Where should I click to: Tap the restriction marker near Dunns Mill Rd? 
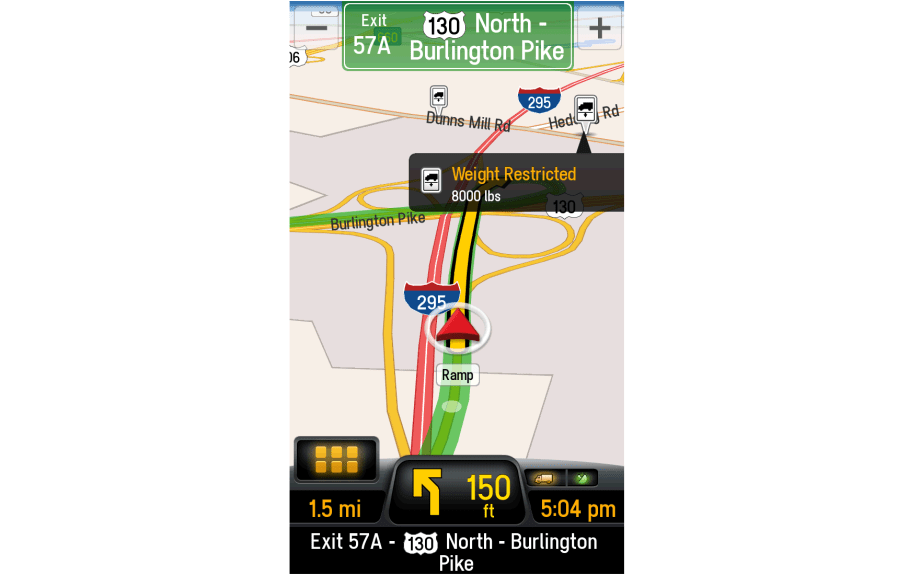[x=438, y=97]
